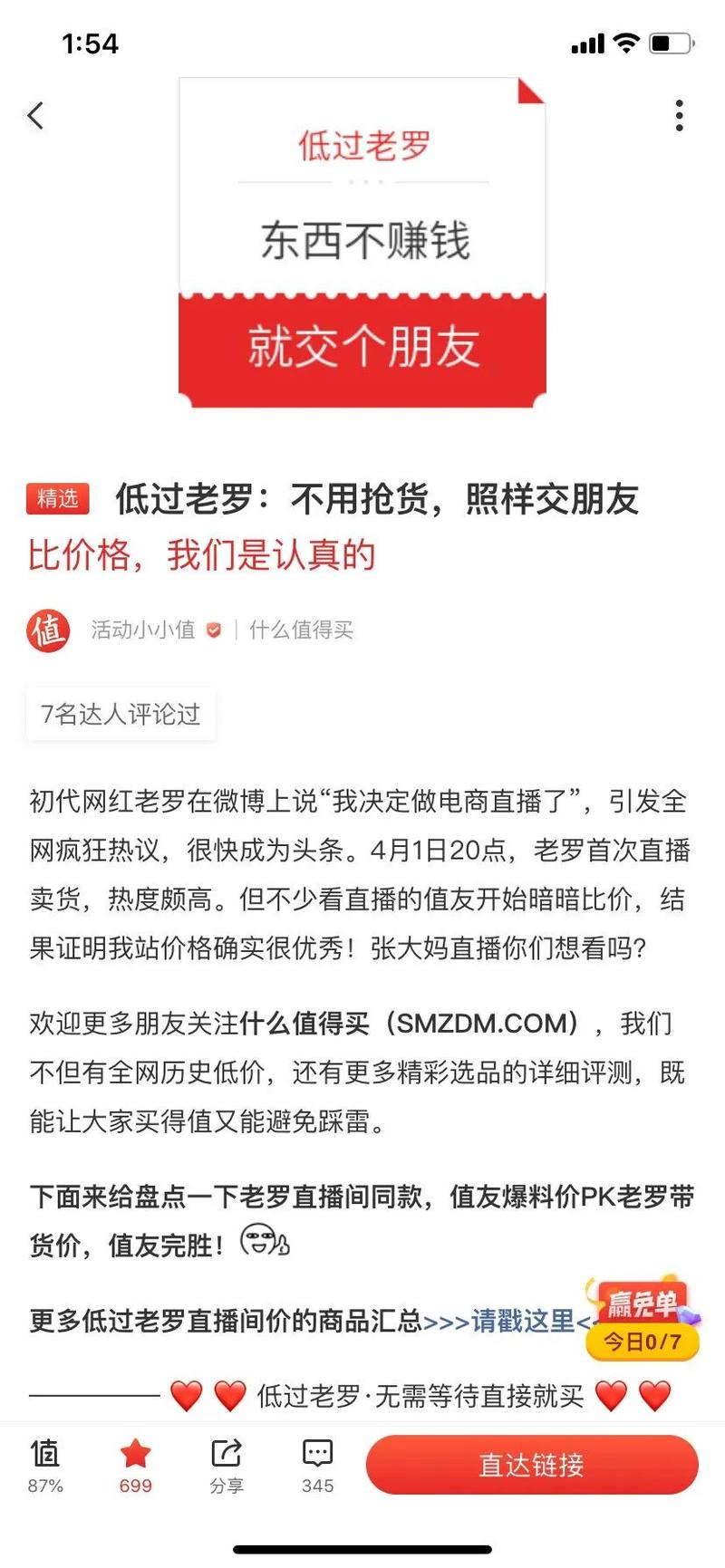Share this article via 分享
The height and width of the screenshot is (1568, 725).
[227, 1464]
